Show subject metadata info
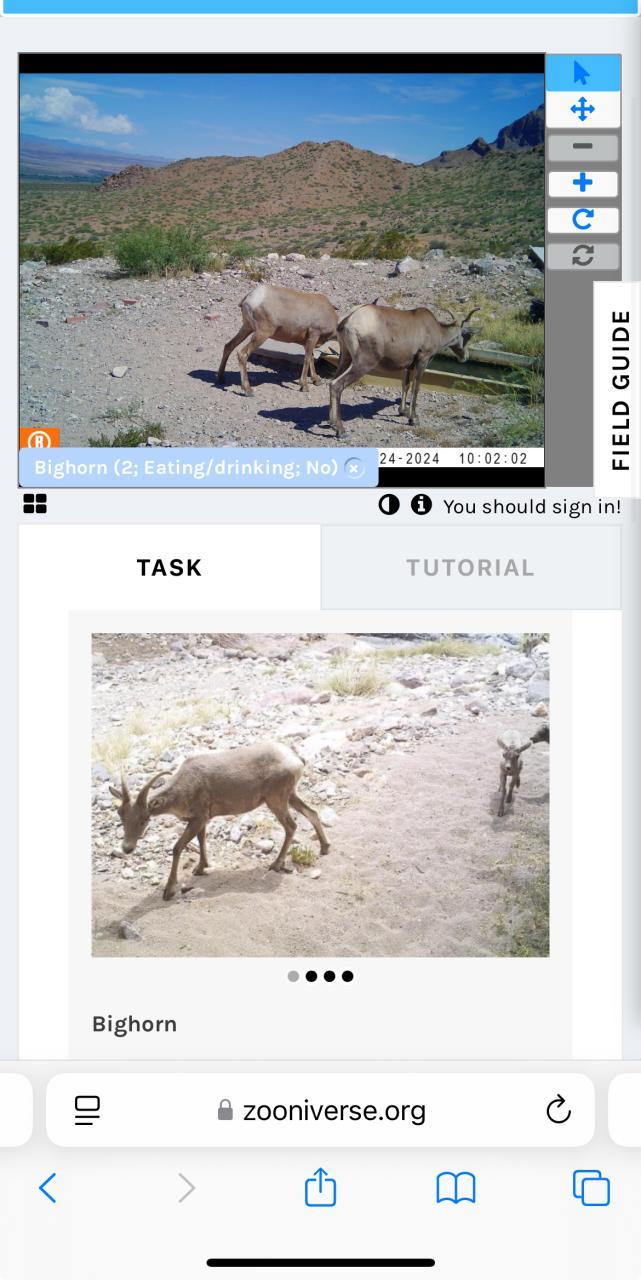This screenshot has width=641, height=1280. [x=421, y=505]
